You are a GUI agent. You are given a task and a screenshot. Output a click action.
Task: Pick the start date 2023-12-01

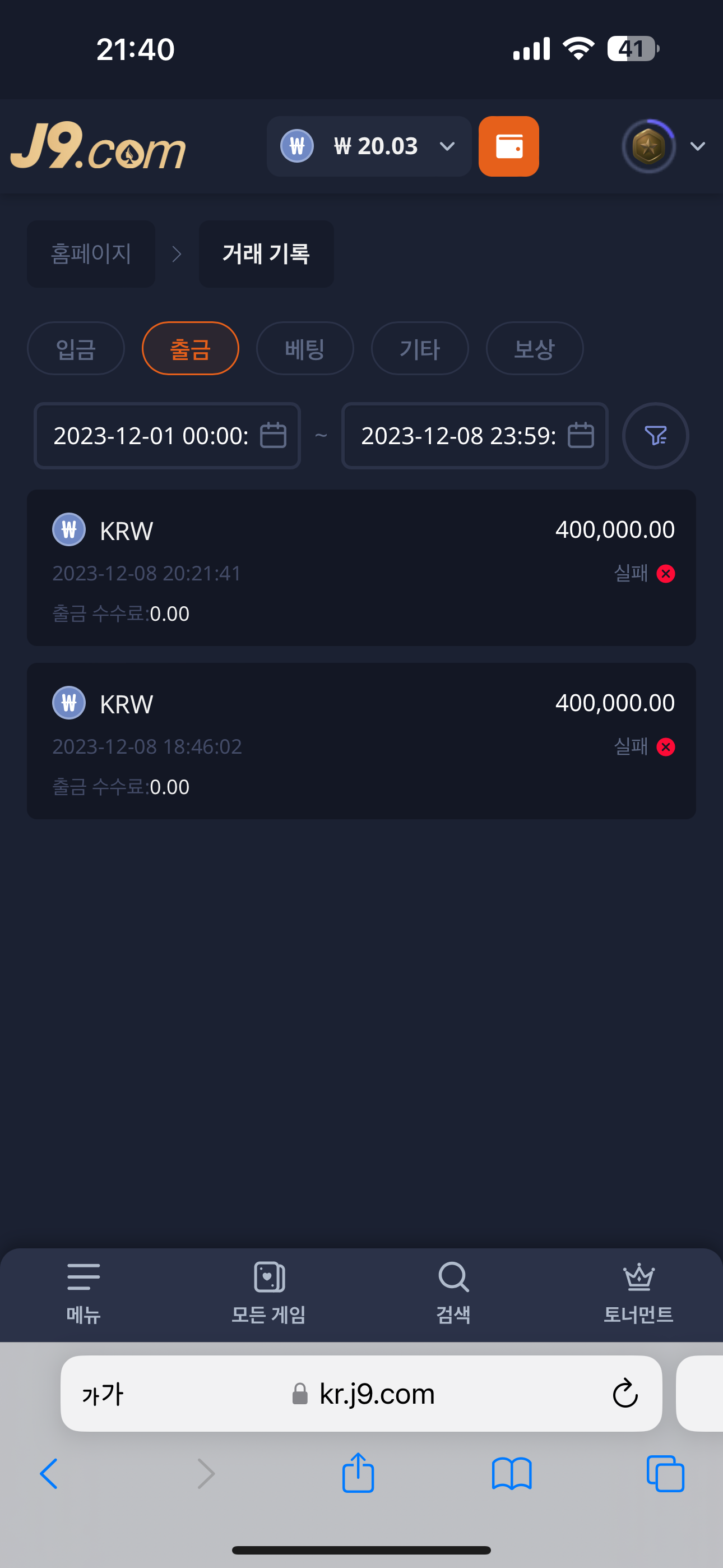pos(168,436)
